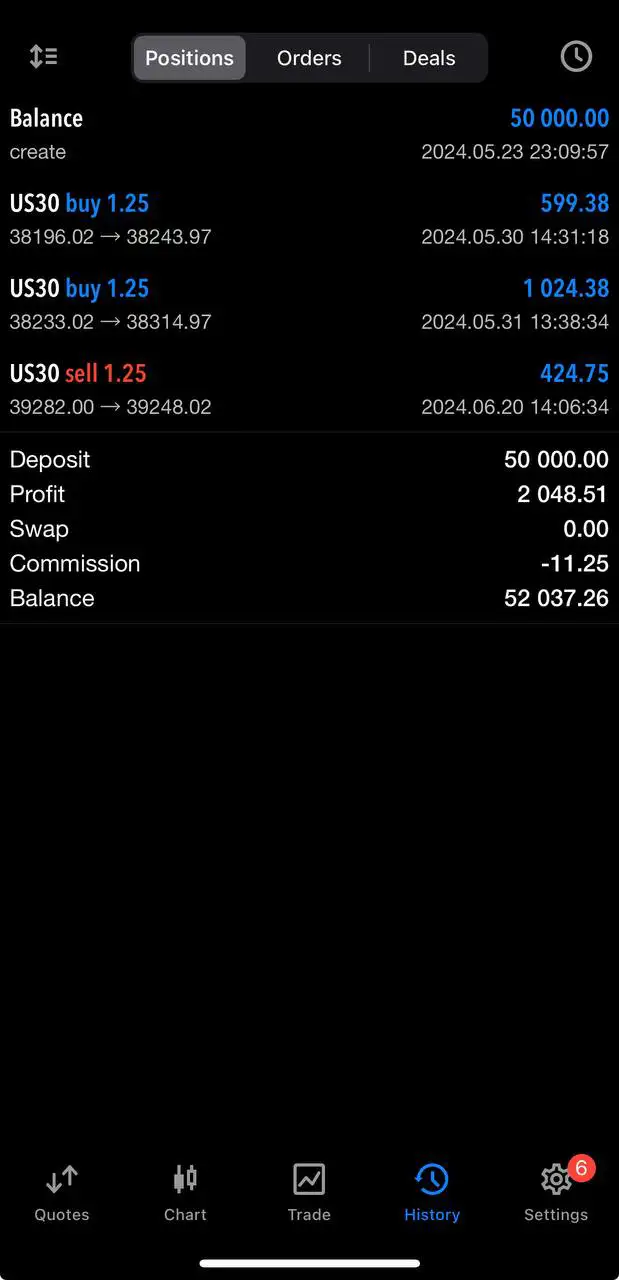Switch to the Deals segment

coord(429,58)
